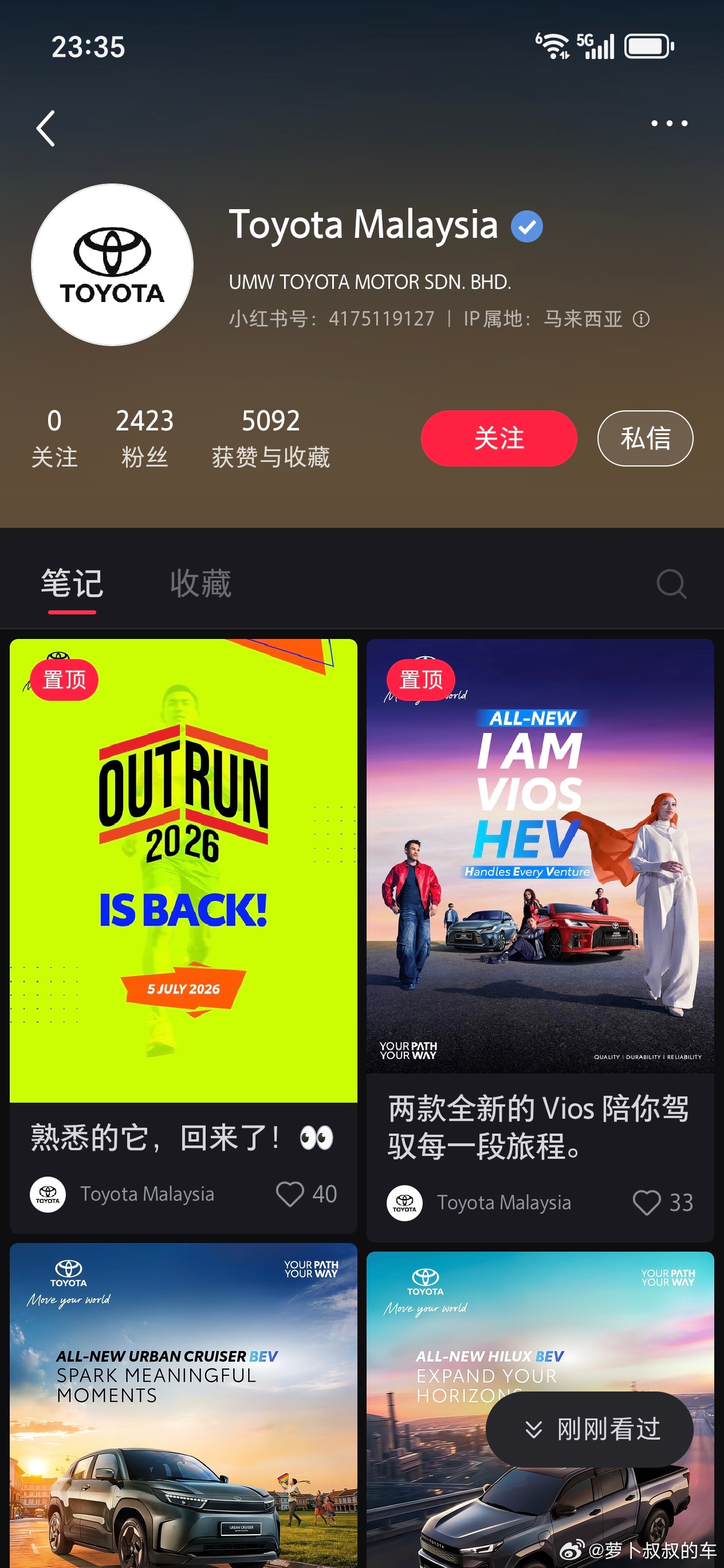
Task: Click the back arrow to leave the profile
Action: coord(46,127)
